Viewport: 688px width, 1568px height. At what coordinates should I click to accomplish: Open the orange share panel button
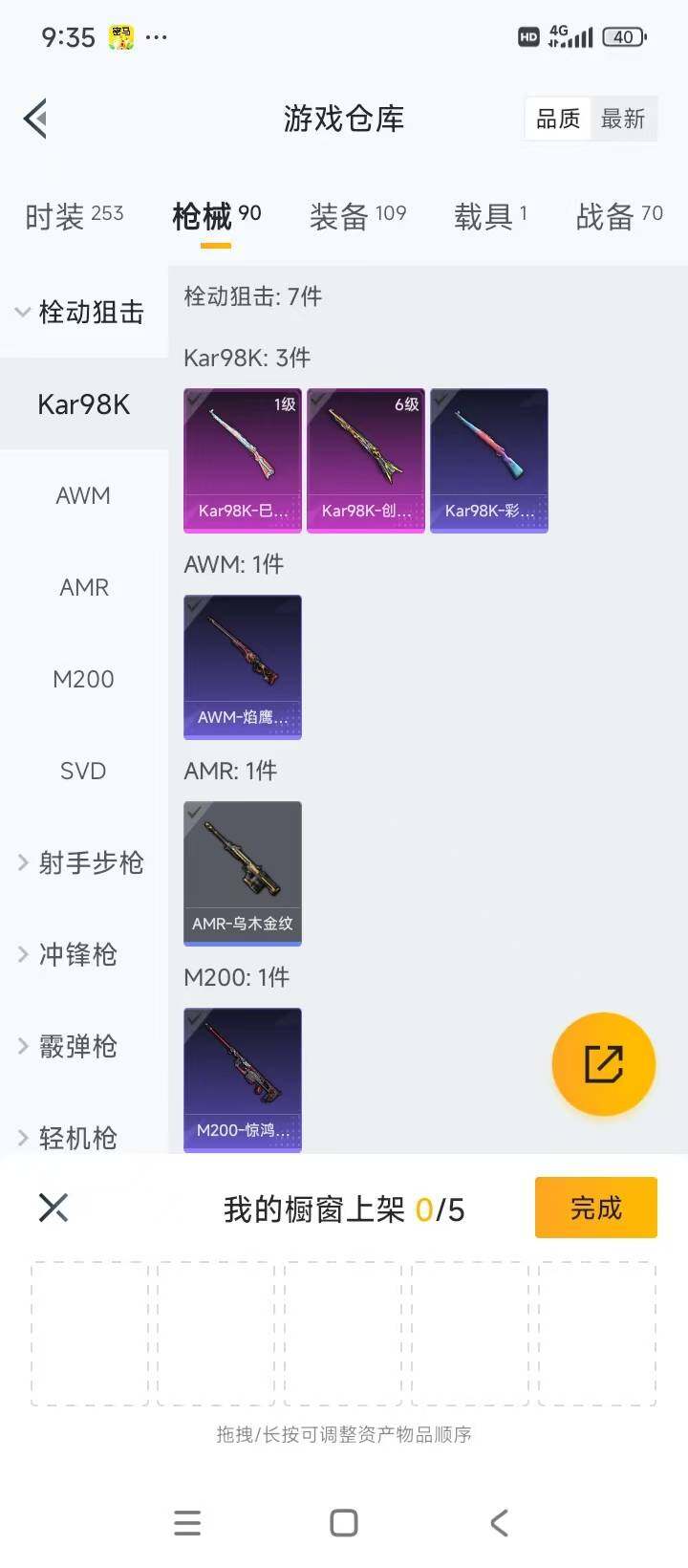[603, 1063]
